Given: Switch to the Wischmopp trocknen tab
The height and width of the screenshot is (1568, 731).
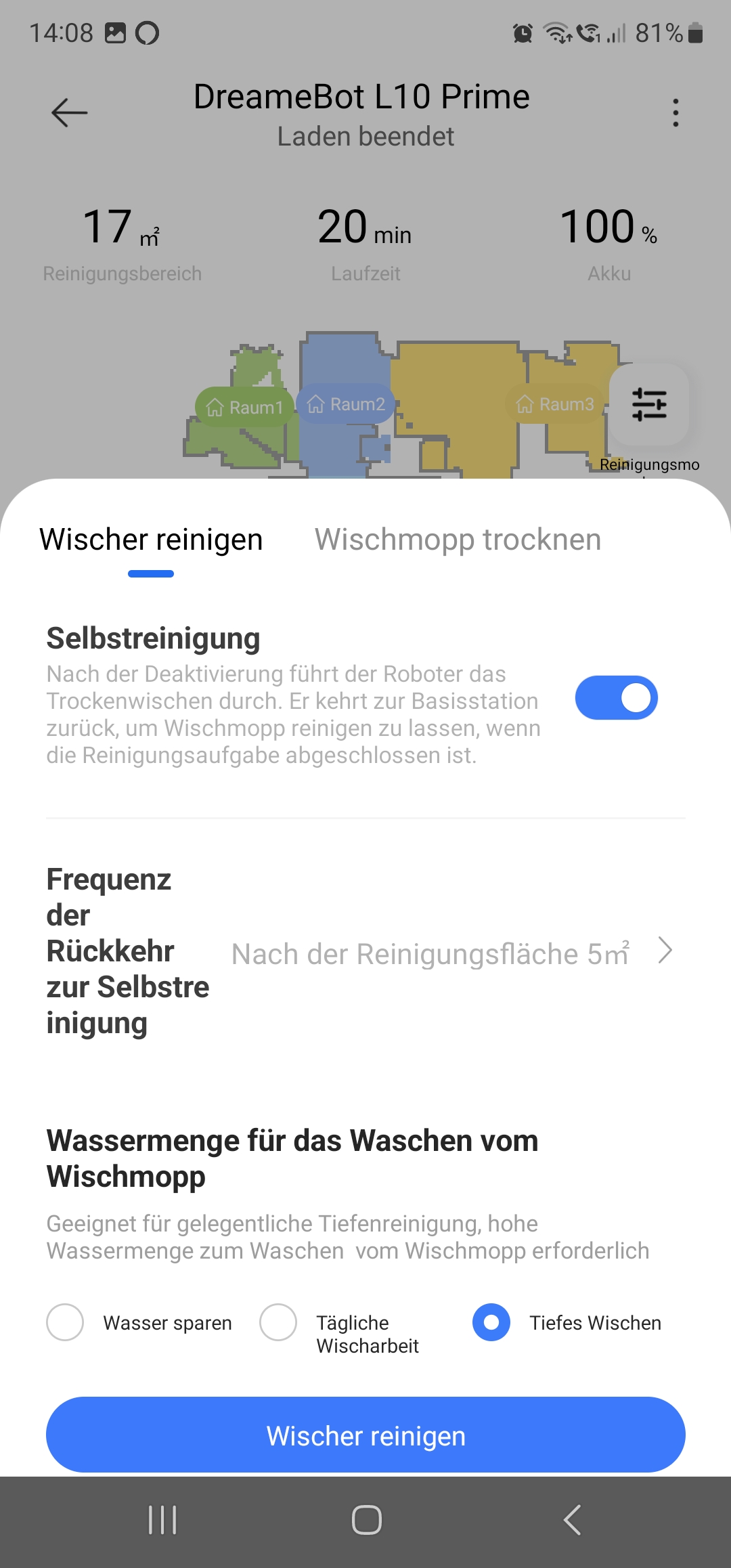Looking at the screenshot, I should [x=458, y=540].
